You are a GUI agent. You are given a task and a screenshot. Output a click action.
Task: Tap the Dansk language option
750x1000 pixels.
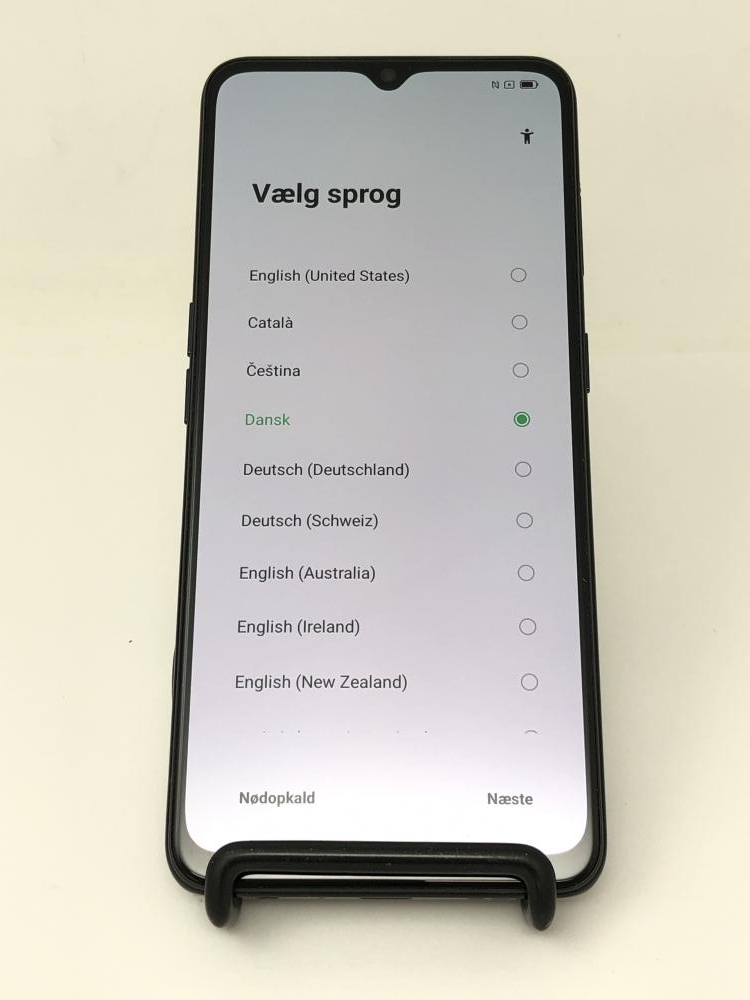pyautogui.click(x=267, y=420)
